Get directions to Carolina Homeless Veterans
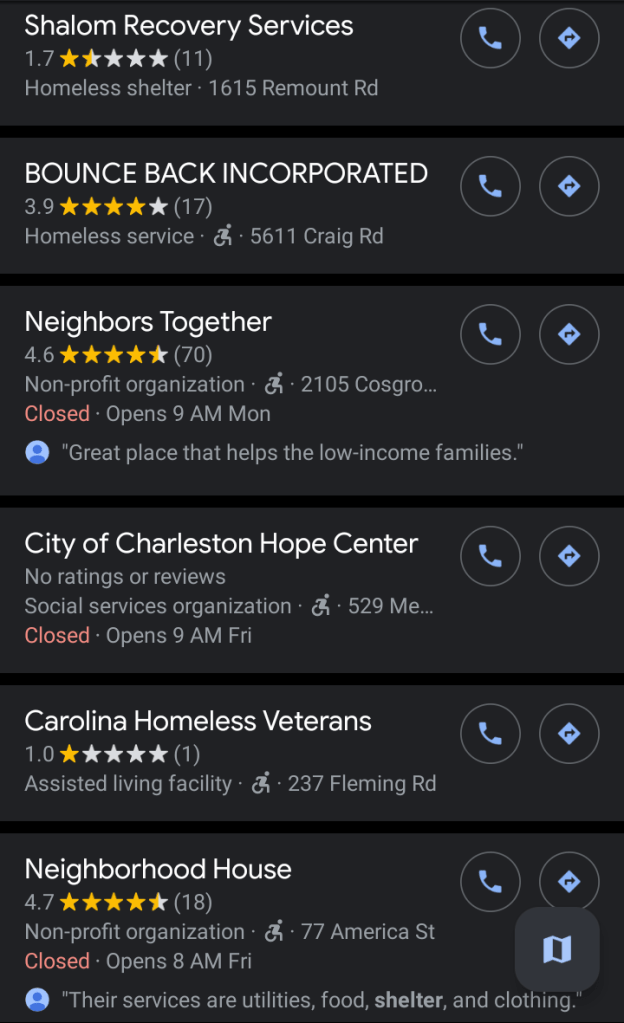The image size is (624, 1023). (x=569, y=734)
